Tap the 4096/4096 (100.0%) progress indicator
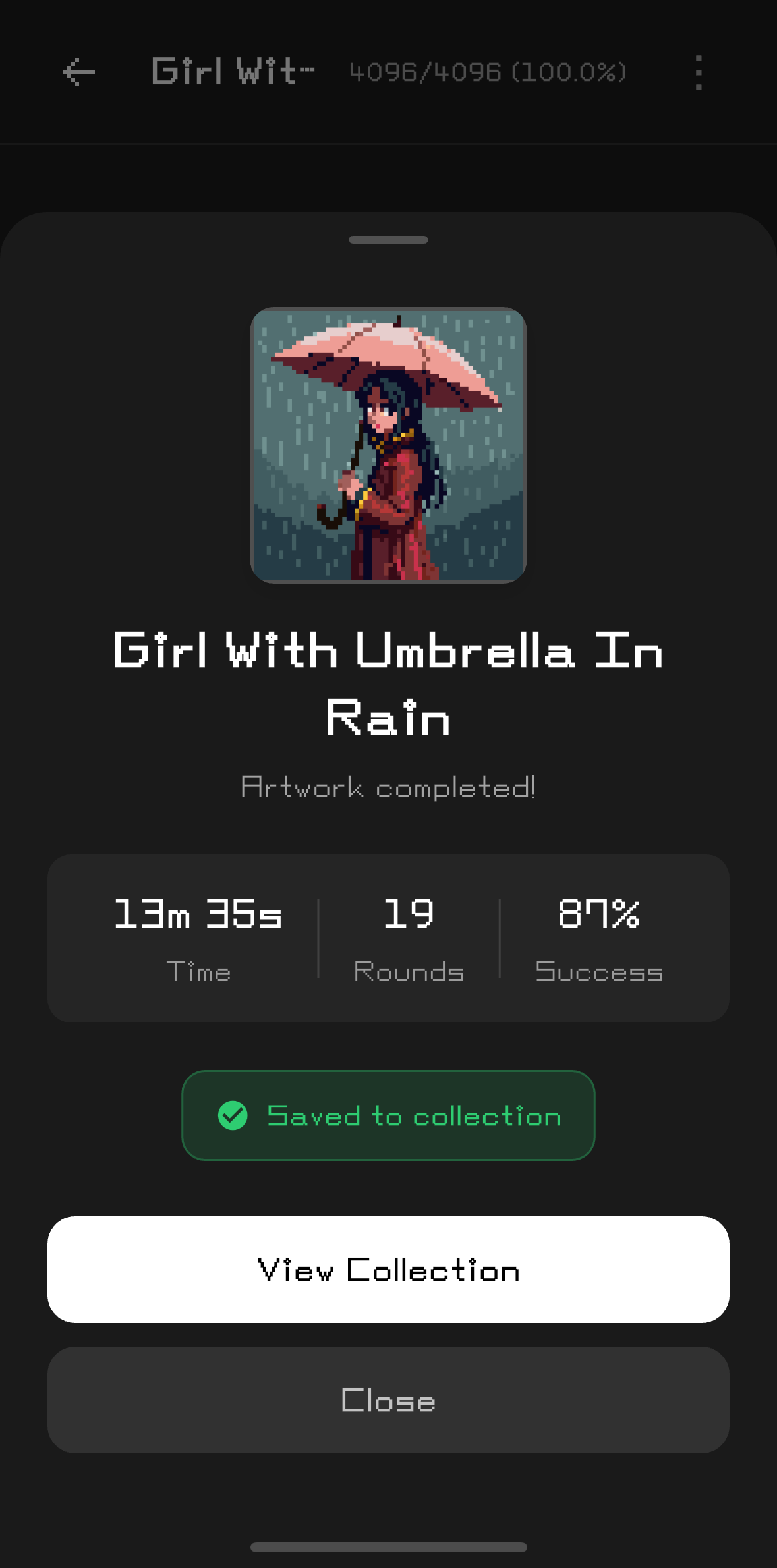This screenshot has width=777, height=1568. click(487, 72)
